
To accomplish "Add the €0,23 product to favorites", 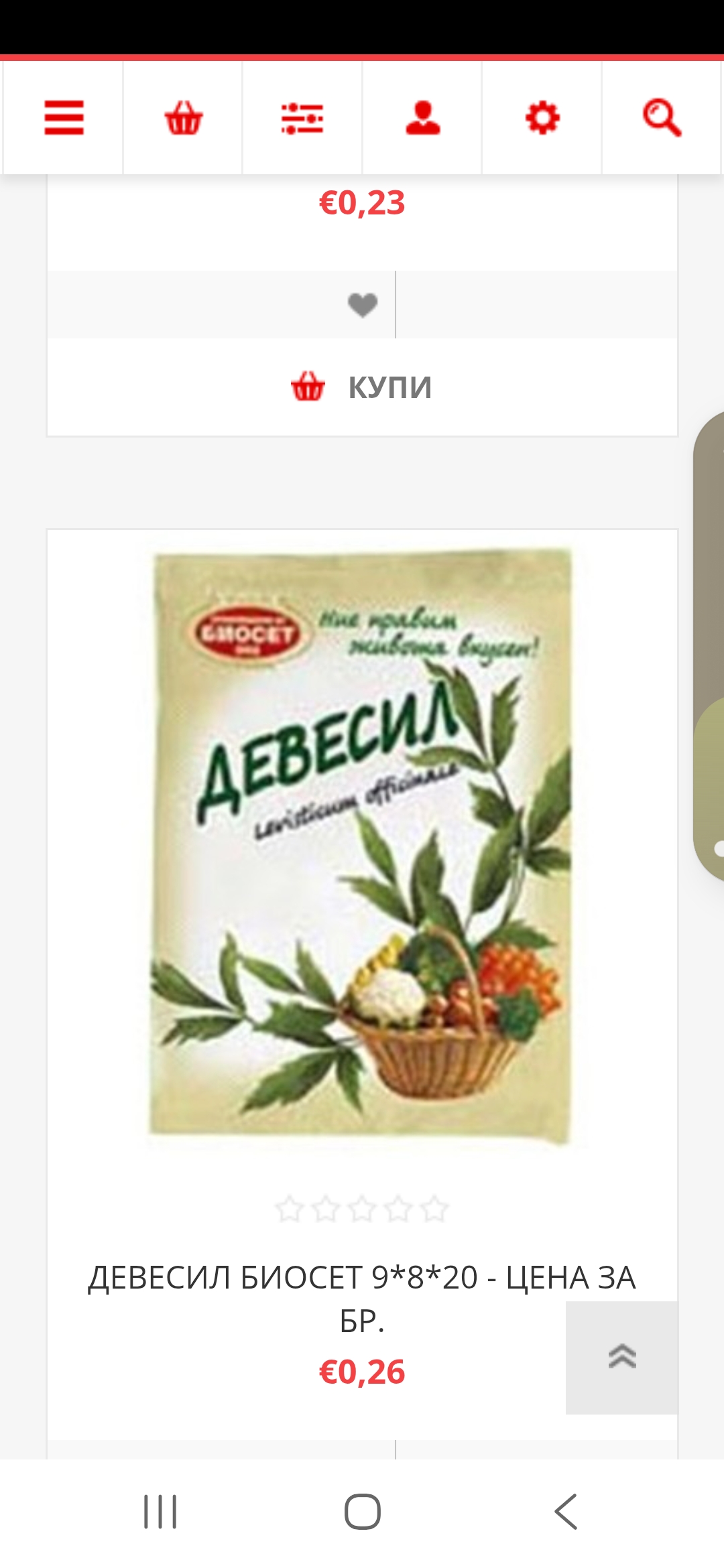I will point(362,305).
